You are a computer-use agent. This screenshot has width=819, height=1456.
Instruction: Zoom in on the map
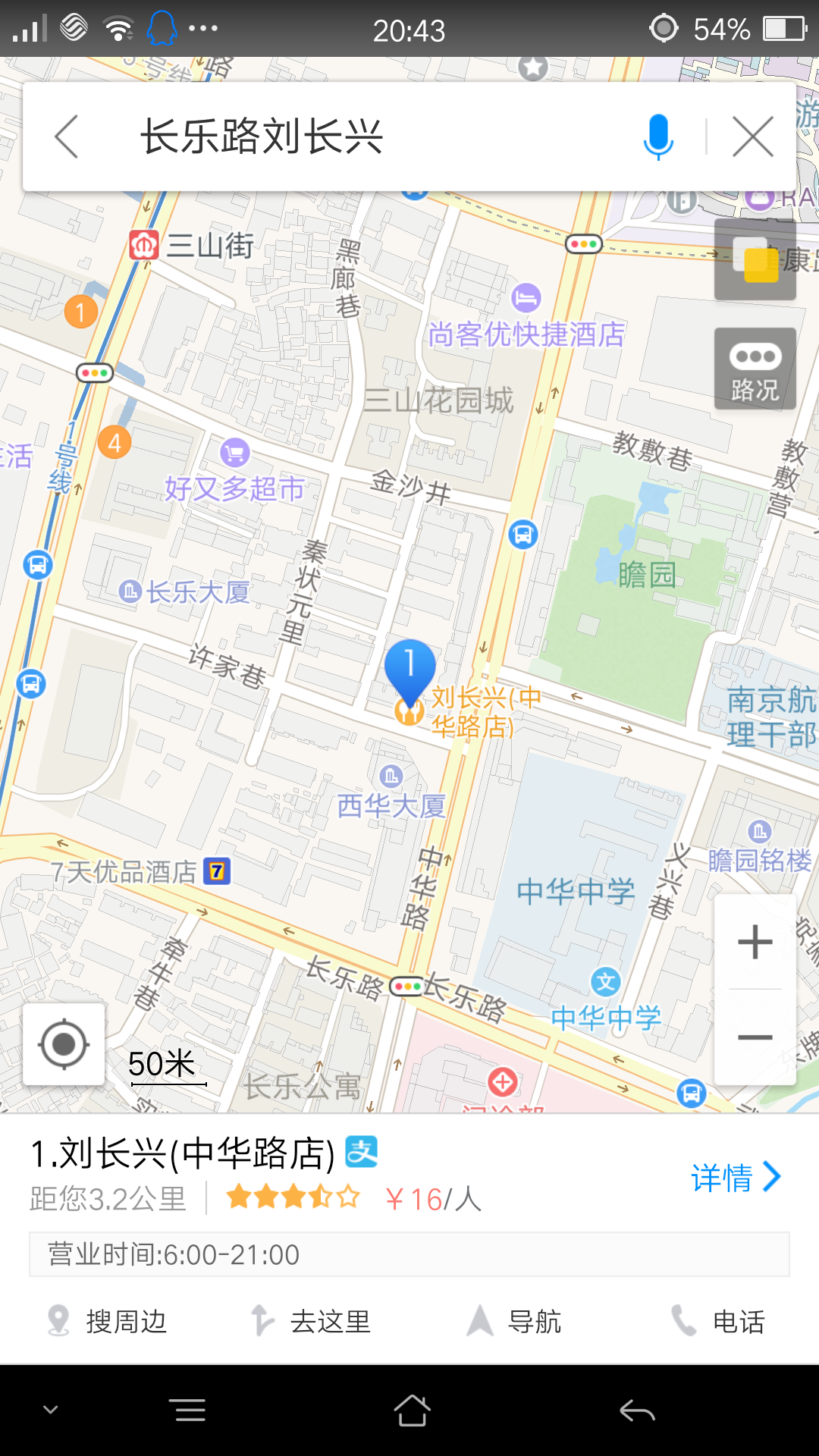click(x=755, y=943)
